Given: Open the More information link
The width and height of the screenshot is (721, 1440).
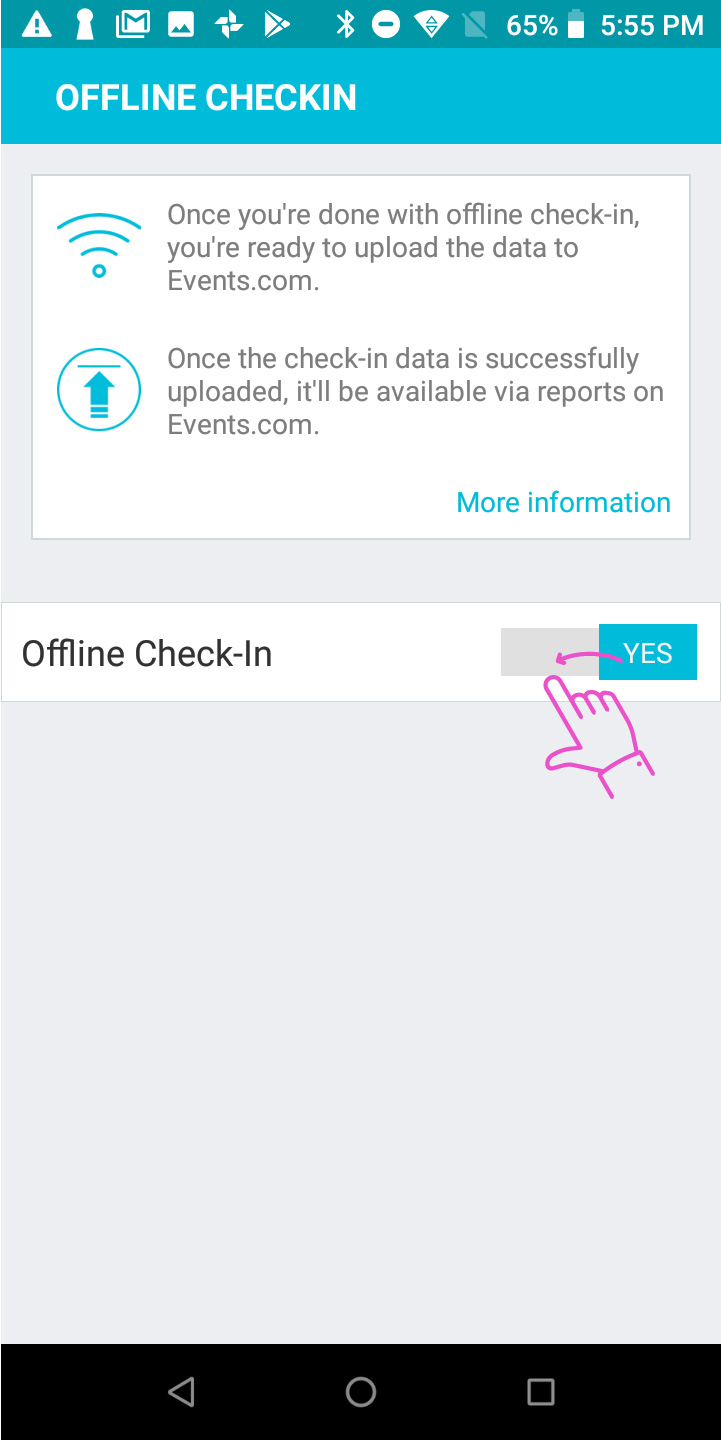Looking at the screenshot, I should point(563,502).
